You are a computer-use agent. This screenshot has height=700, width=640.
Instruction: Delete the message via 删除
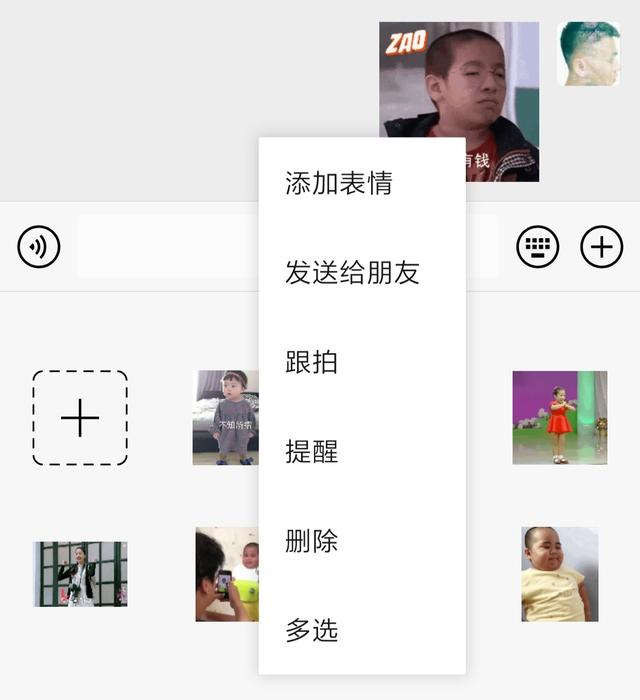coord(311,541)
